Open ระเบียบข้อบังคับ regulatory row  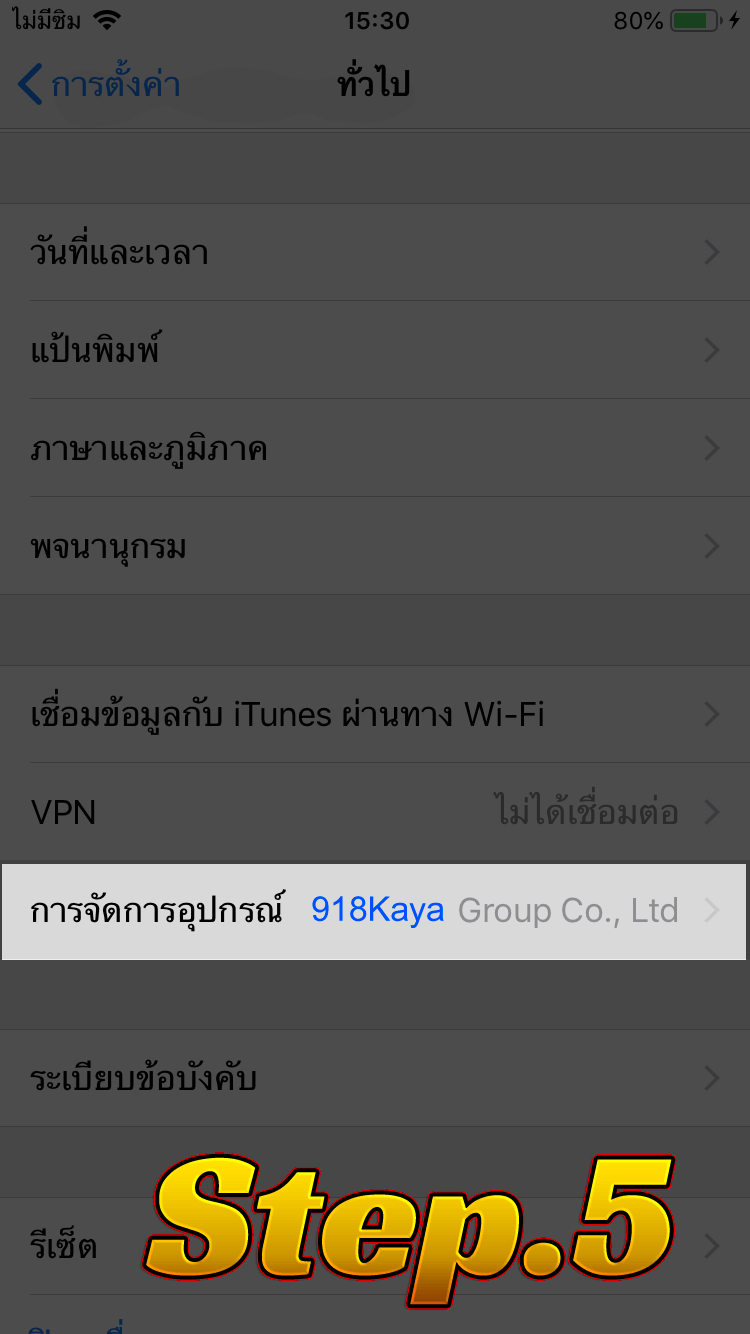[x=374, y=1078]
